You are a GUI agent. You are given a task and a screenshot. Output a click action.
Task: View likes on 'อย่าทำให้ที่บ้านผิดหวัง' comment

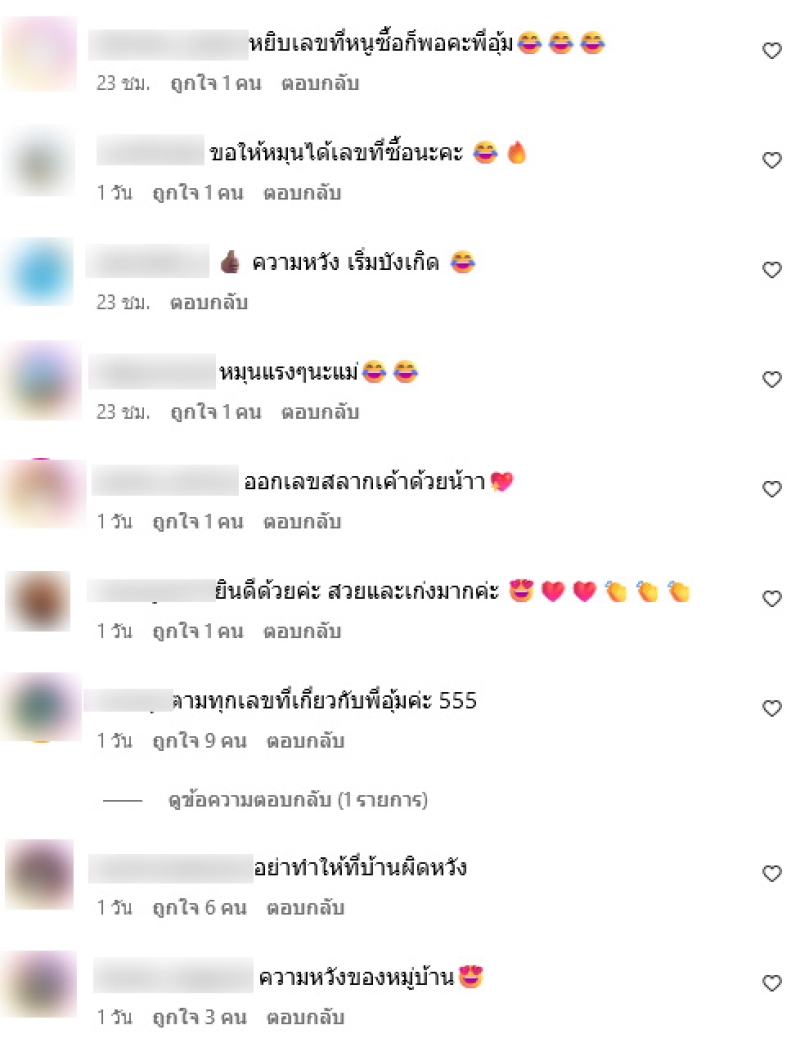(198, 908)
